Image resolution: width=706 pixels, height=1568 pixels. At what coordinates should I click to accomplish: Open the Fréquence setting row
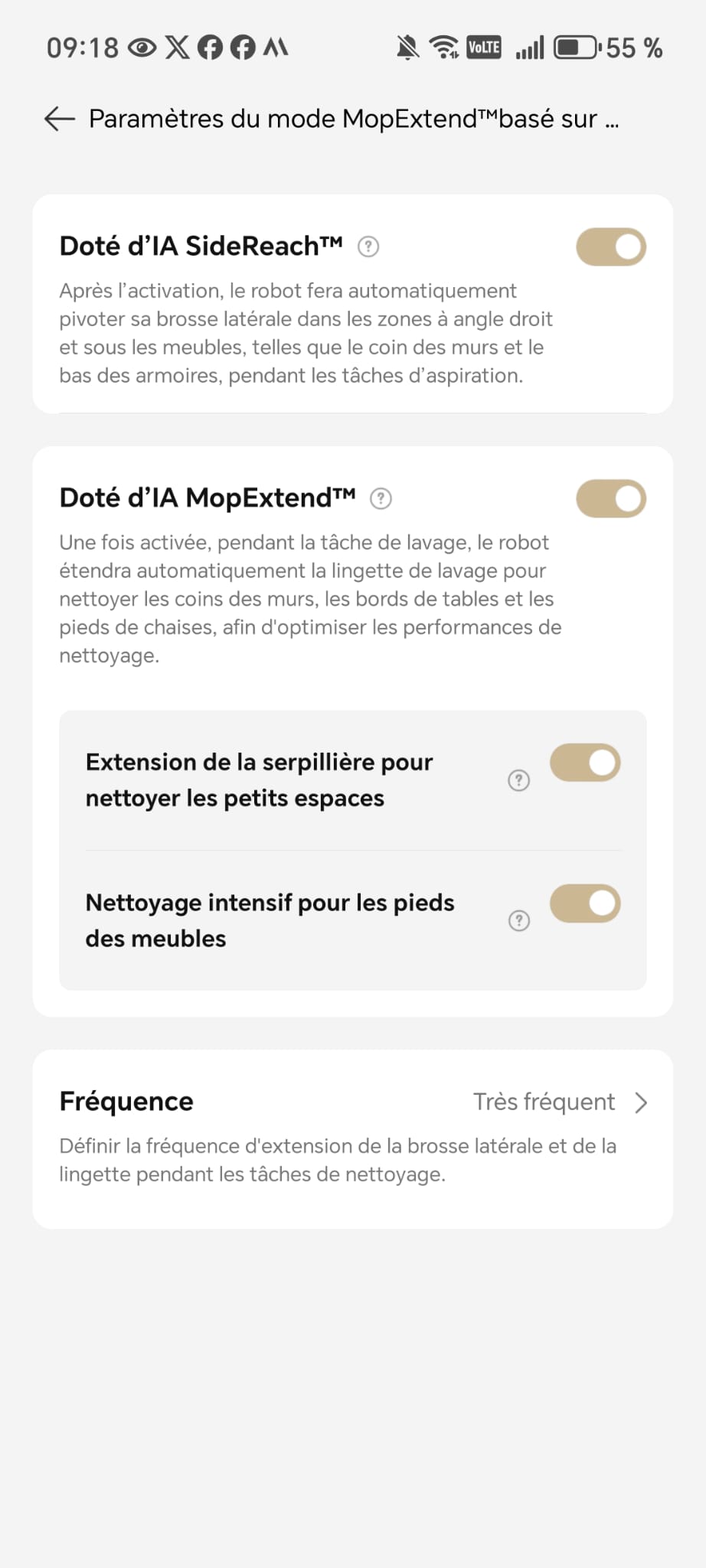tap(353, 1138)
